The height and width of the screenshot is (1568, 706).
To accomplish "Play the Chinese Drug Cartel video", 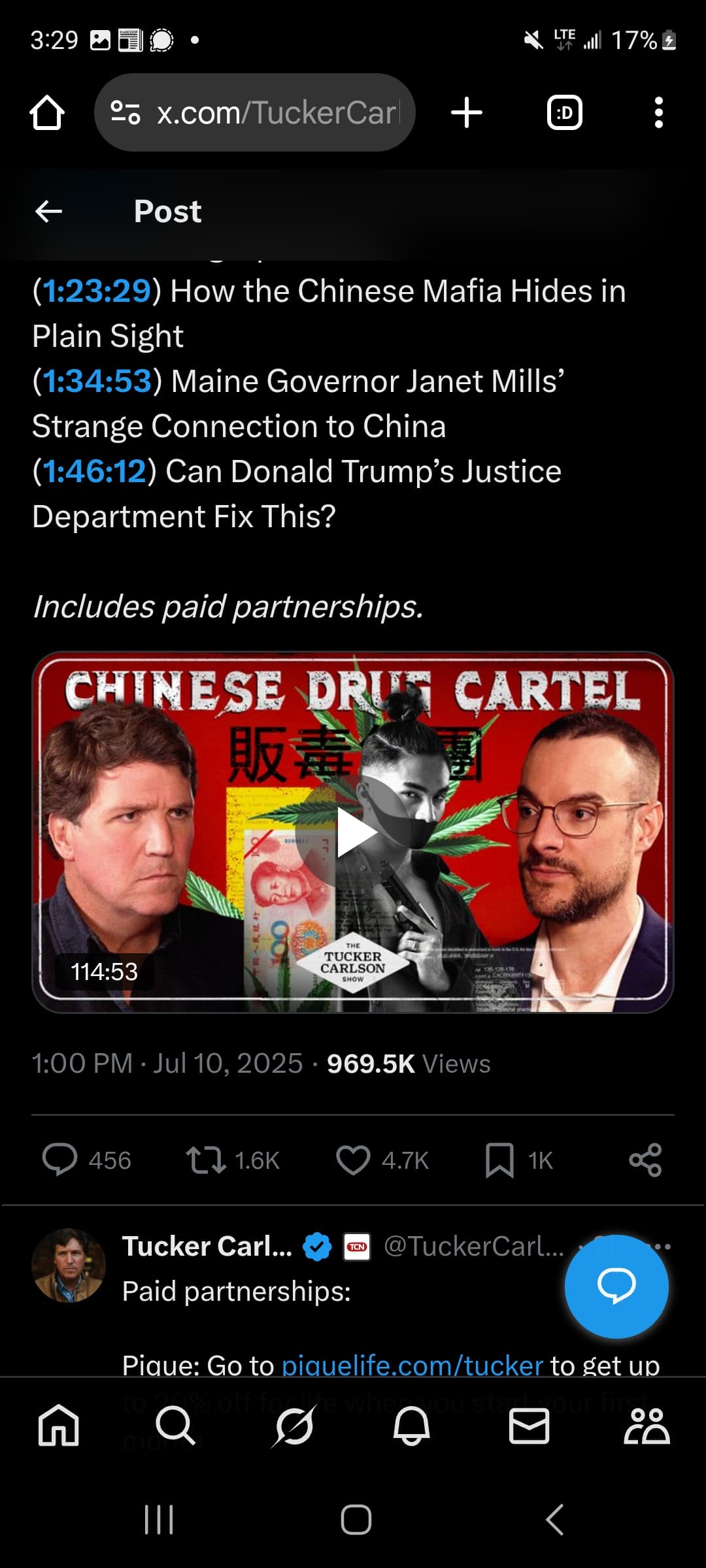I will (353, 832).
